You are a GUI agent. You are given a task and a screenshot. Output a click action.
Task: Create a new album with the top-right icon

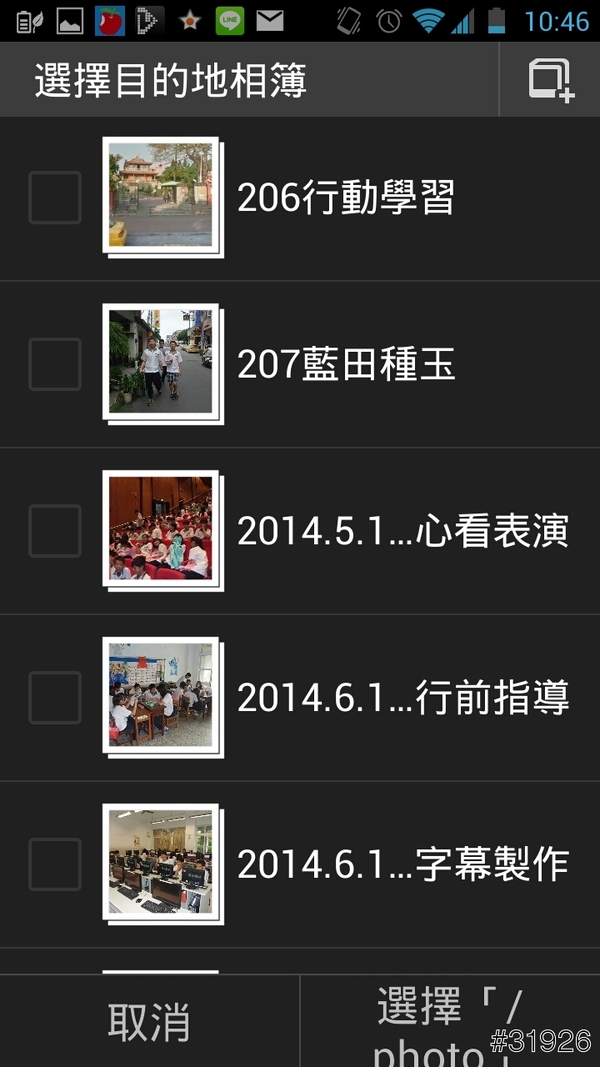point(550,80)
